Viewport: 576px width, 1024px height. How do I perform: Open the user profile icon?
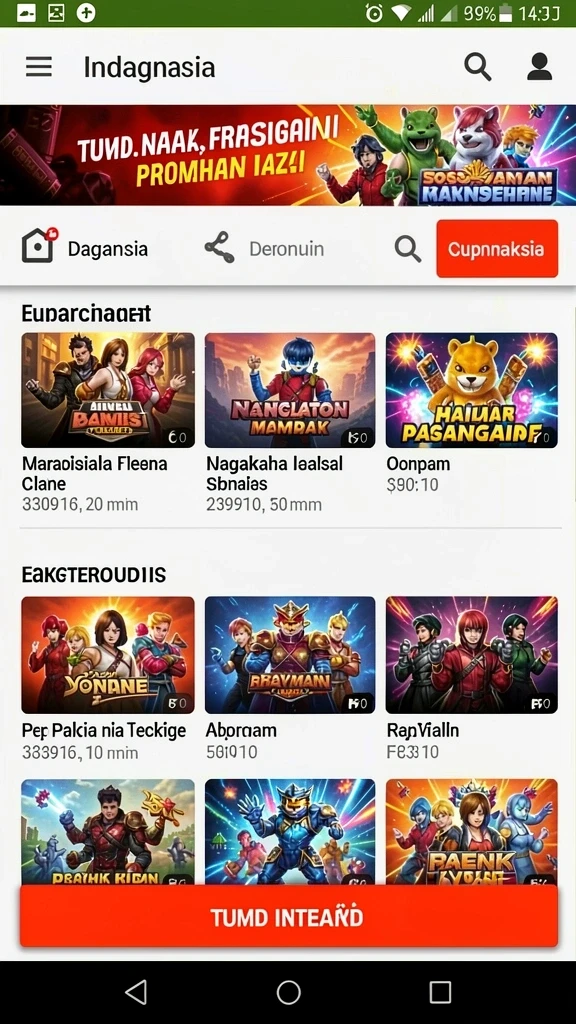click(539, 67)
